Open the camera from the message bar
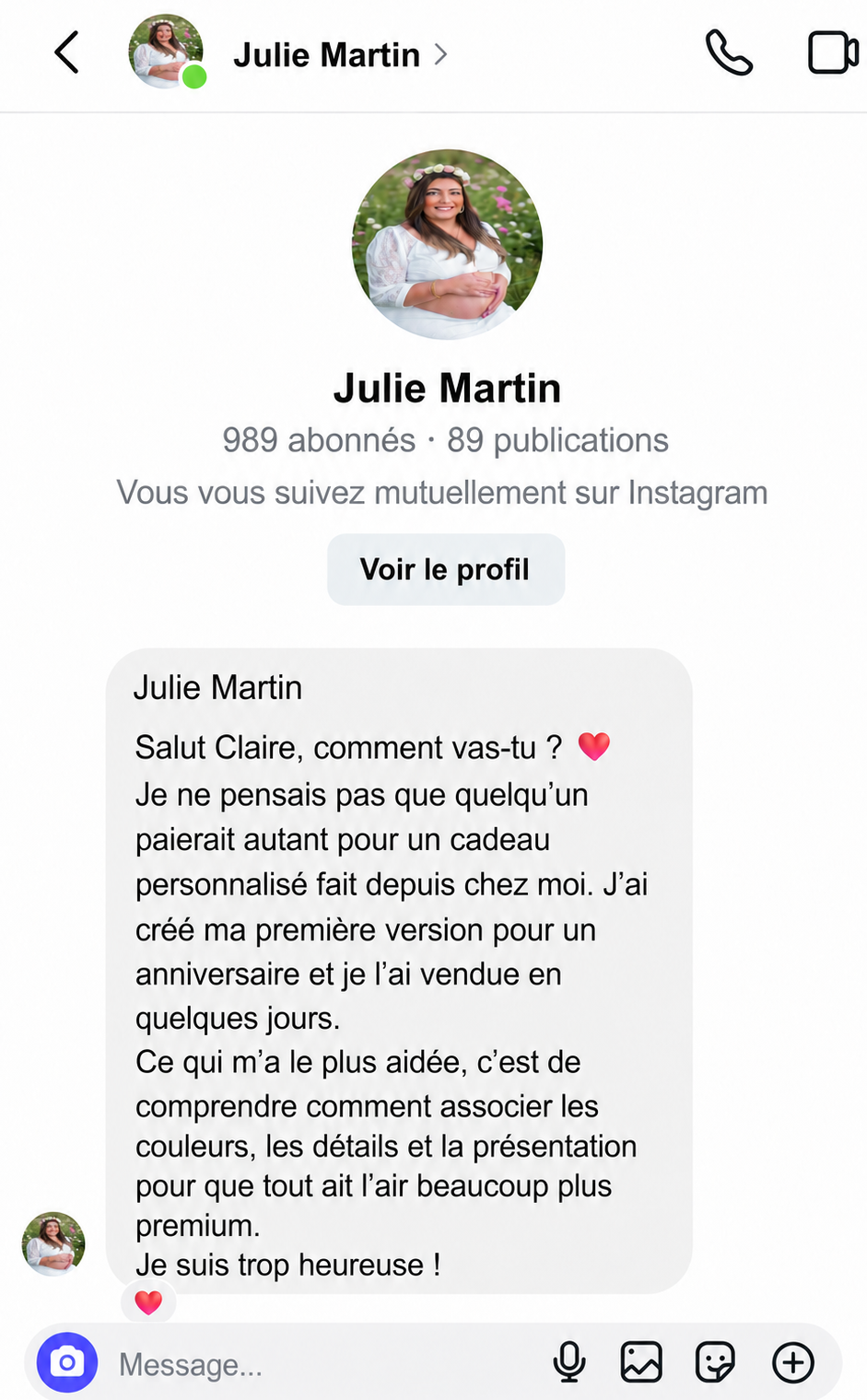The height and width of the screenshot is (1400, 867). (x=67, y=1361)
